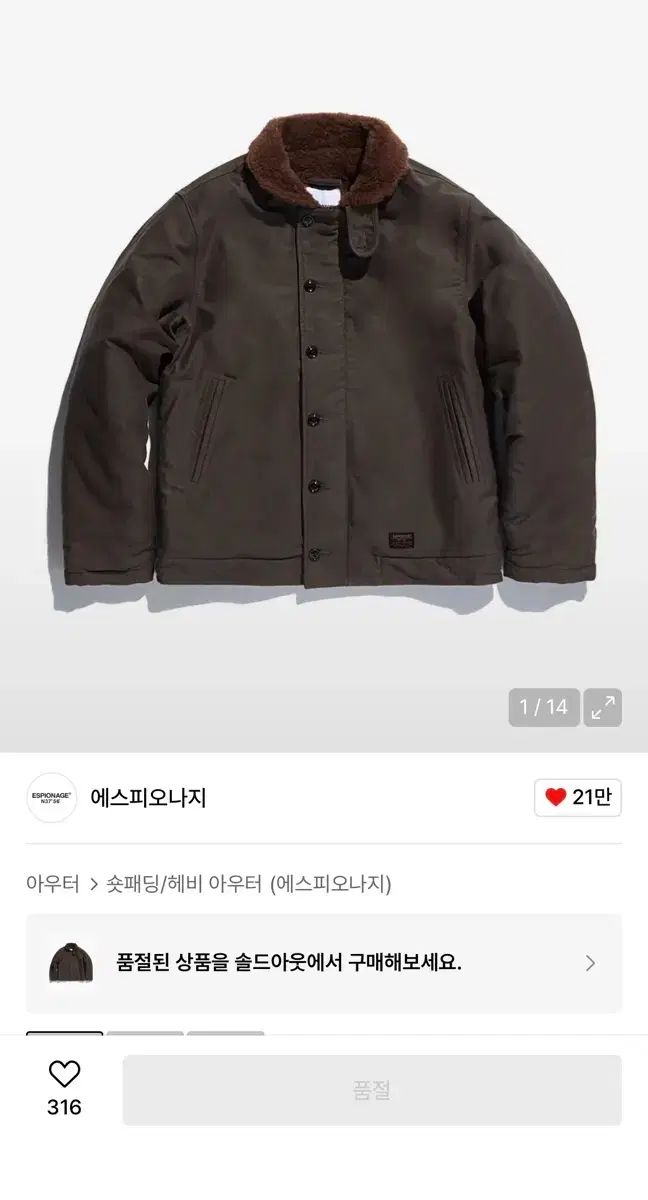648x1200 pixels.
Task: Add this jacket to wishlist
Action: (64, 1087)
